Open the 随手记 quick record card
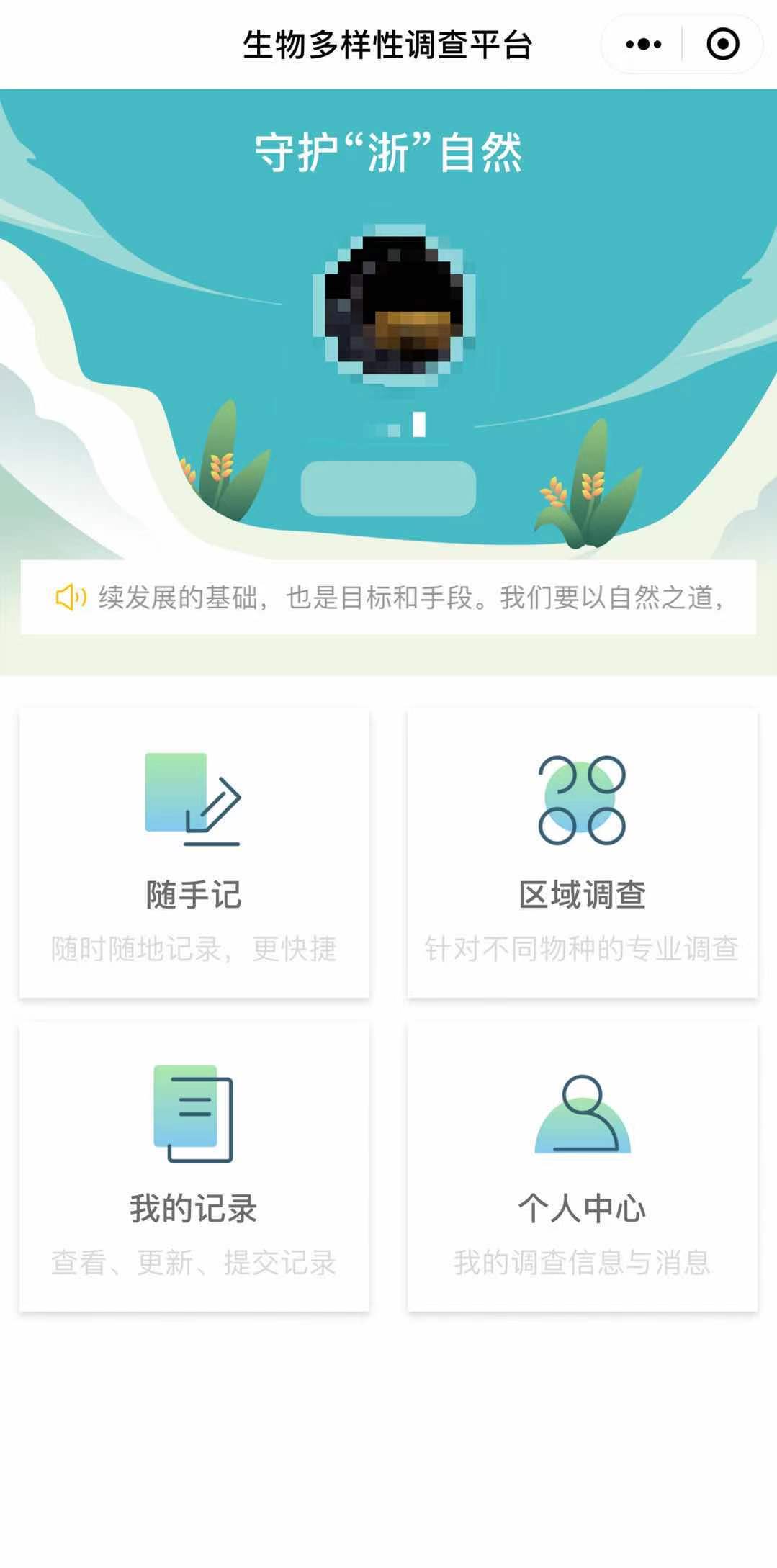Viewport: 777px width, 1568px height. [194, 853]
